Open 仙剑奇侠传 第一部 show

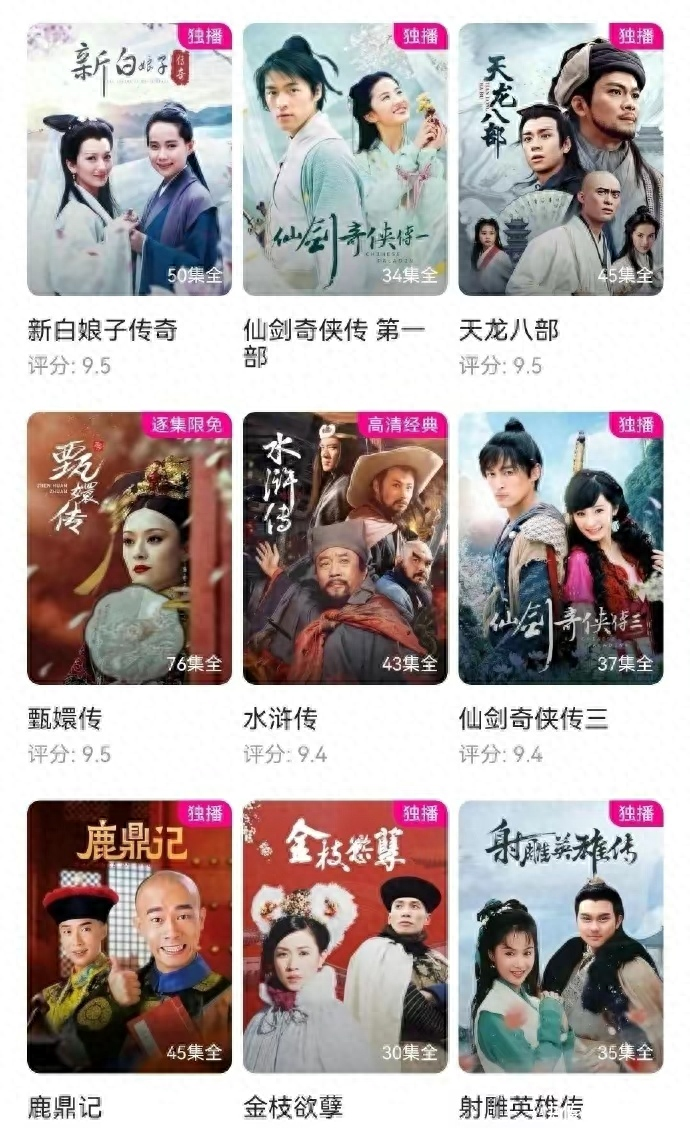[x=345, y=160]
